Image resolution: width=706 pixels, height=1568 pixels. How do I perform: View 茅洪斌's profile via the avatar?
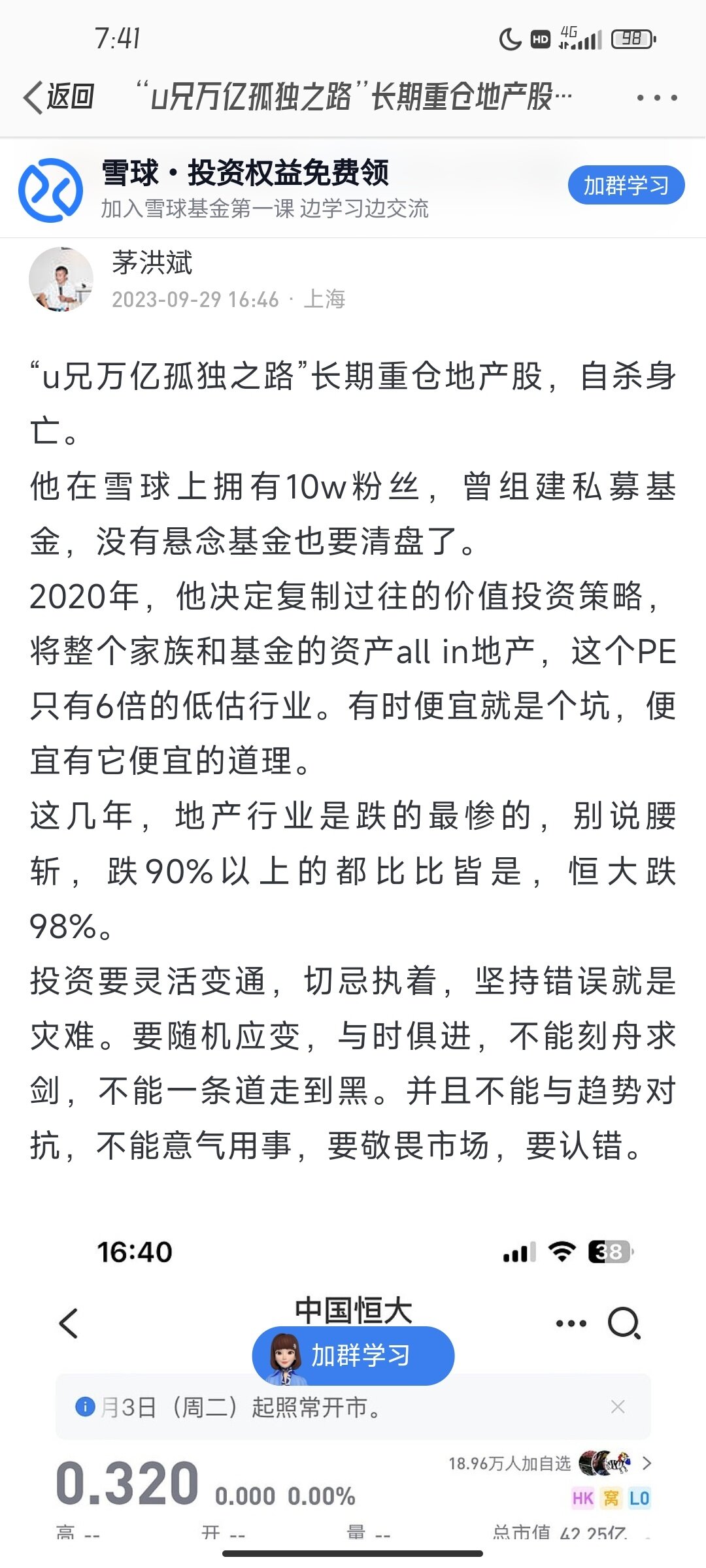pyautogui.click(x=61, y=279)
